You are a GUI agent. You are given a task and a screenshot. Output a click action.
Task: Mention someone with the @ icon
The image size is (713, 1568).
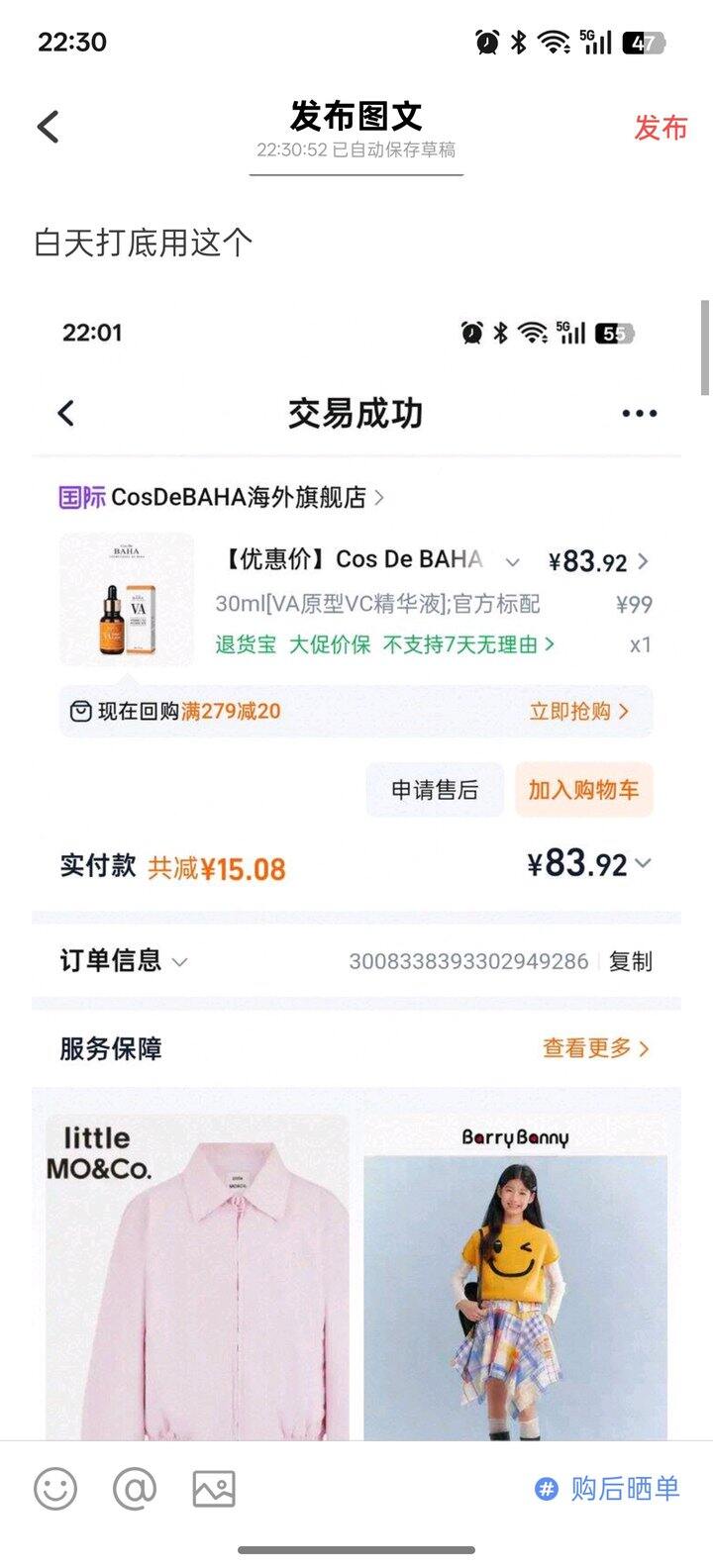(135, 1488)
